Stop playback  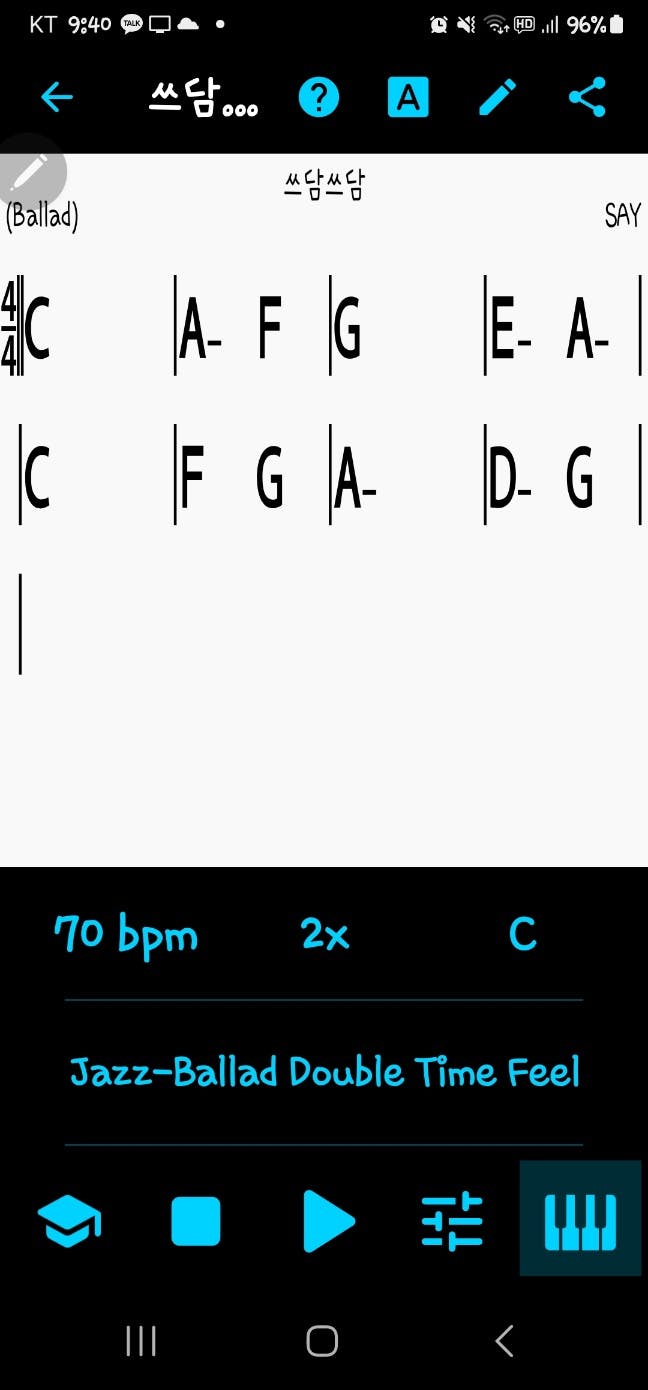click(x=196, y=1221)
